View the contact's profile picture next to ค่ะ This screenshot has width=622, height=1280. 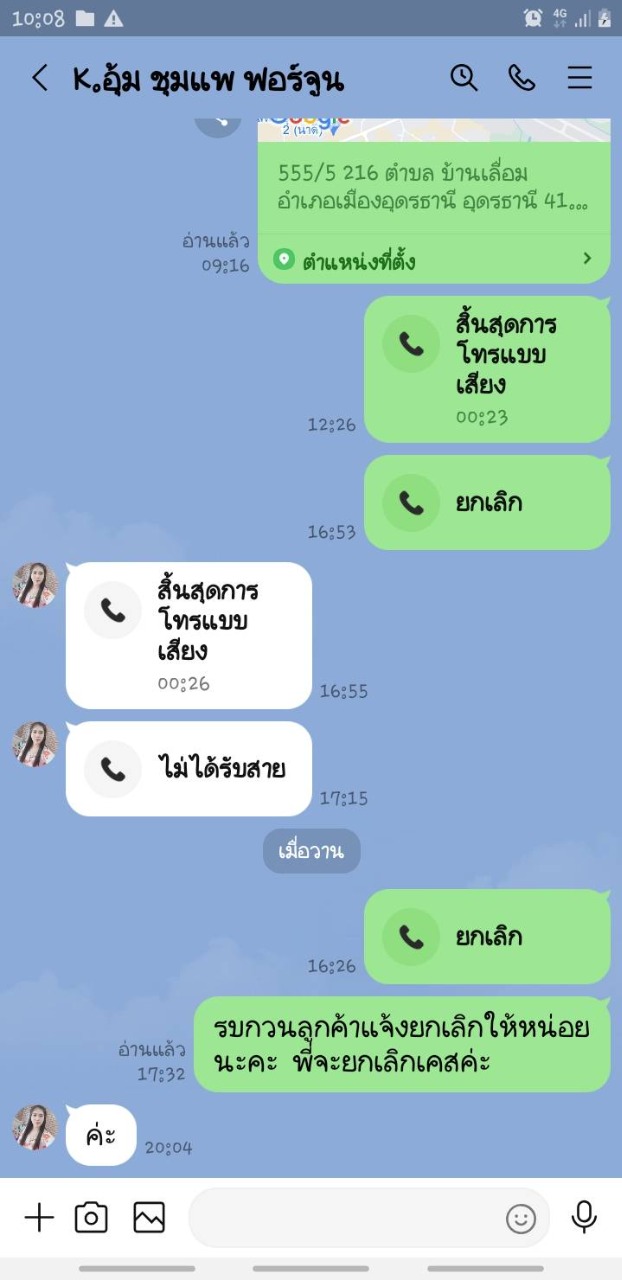[35, 1127]
